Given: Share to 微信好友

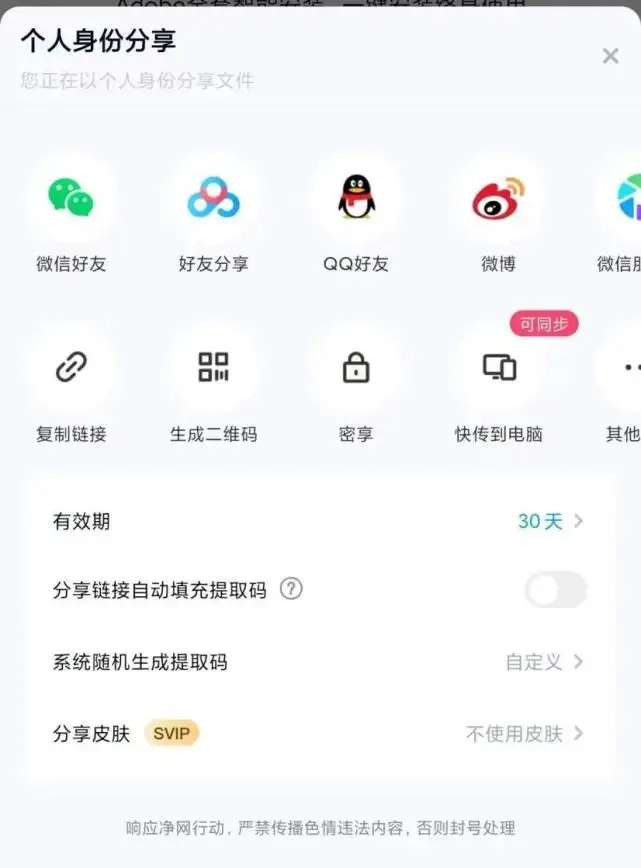Looking at the screenshot, I should point(71,197).
